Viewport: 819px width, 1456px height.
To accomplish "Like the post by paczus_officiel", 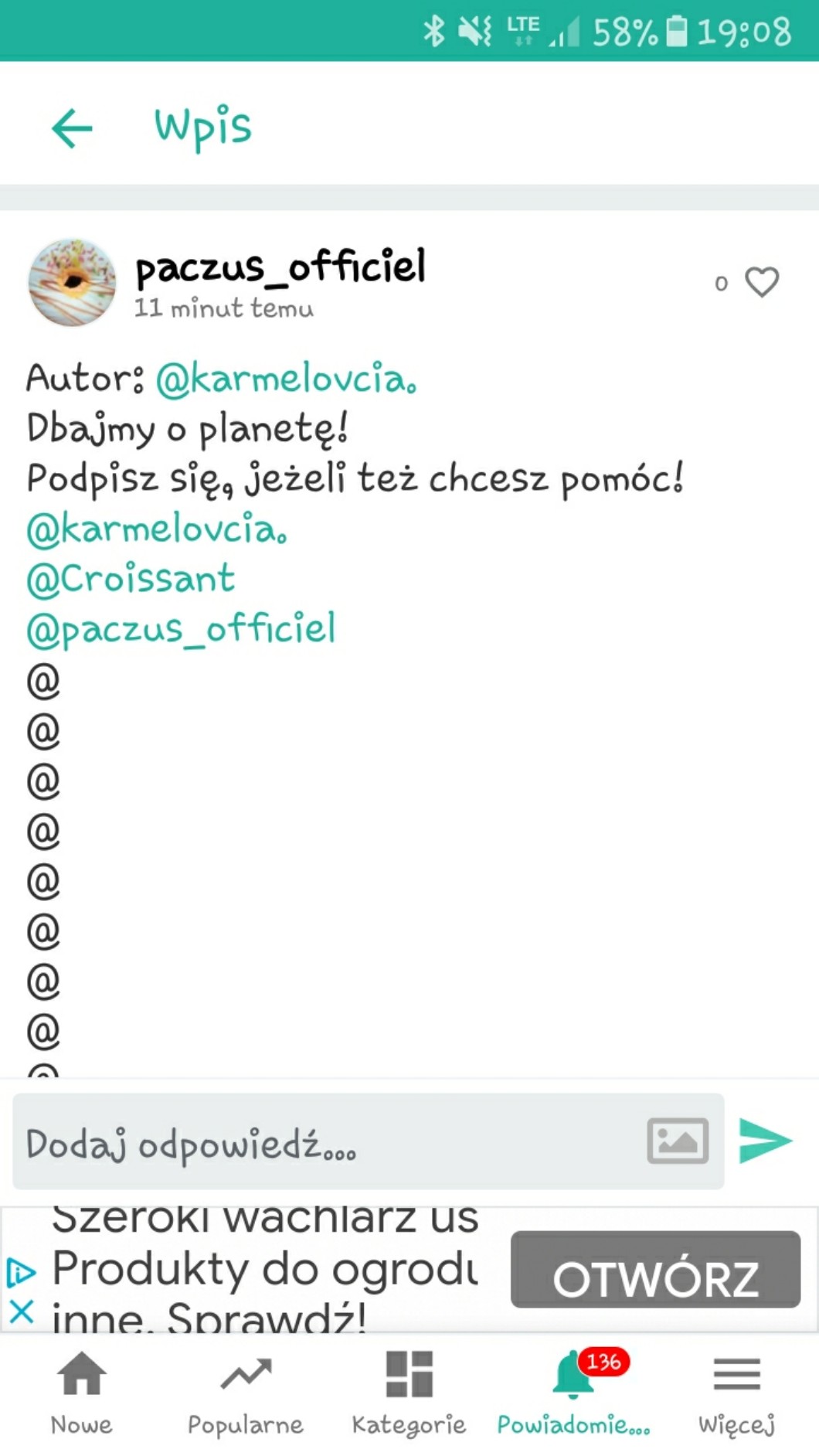I will pyautogui.click(x=761, y=282).
